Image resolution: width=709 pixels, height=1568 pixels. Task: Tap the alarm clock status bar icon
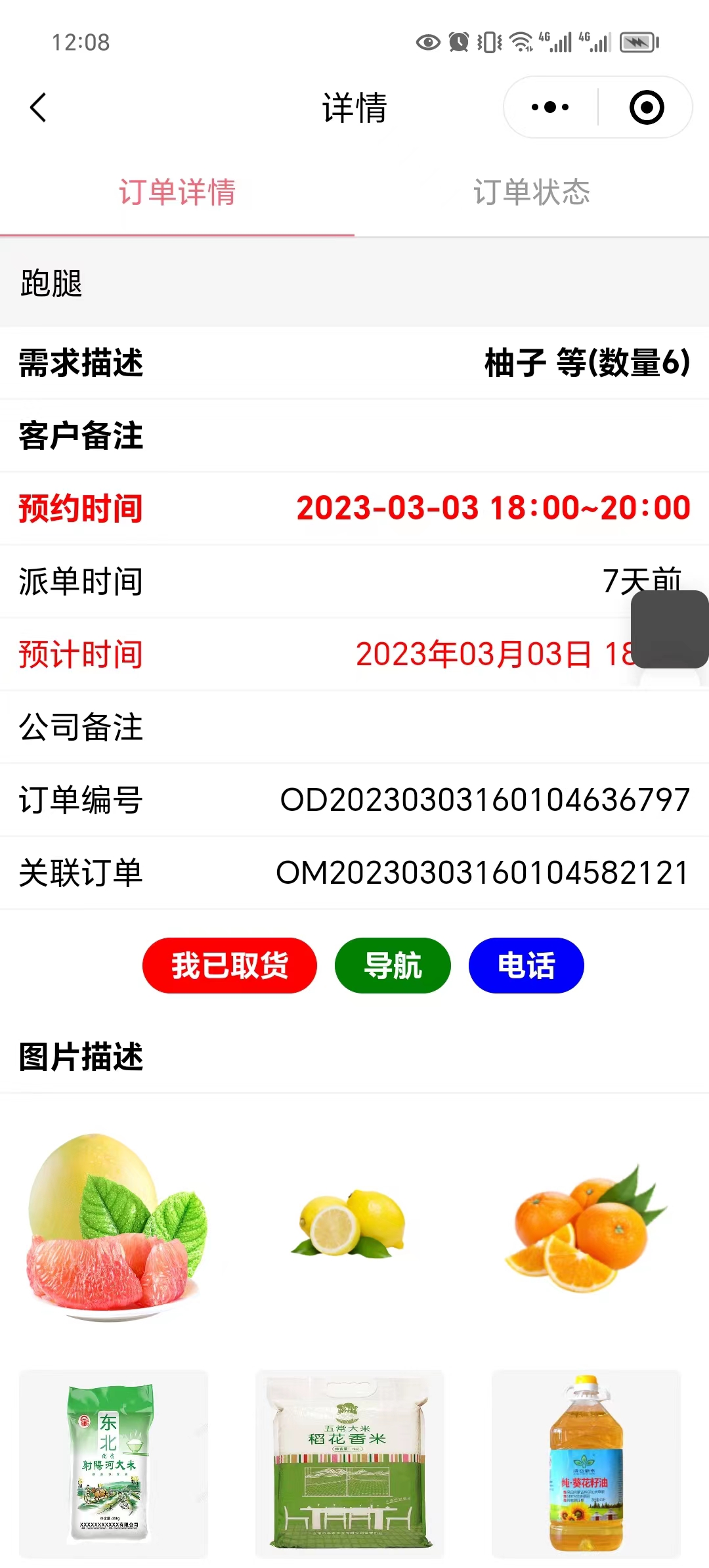[x=460, y=42]
